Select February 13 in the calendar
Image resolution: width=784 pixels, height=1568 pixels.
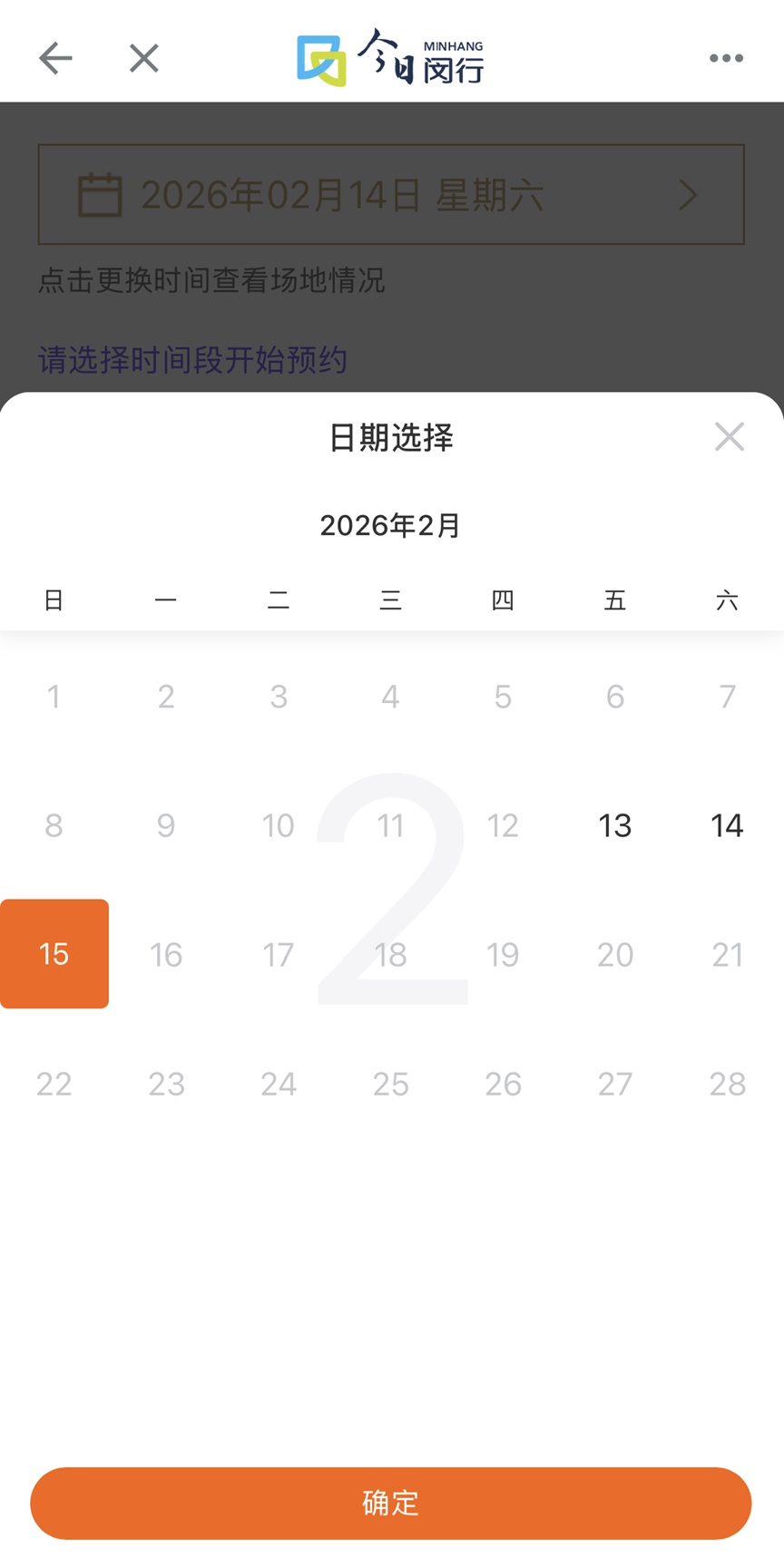(614, 825)
